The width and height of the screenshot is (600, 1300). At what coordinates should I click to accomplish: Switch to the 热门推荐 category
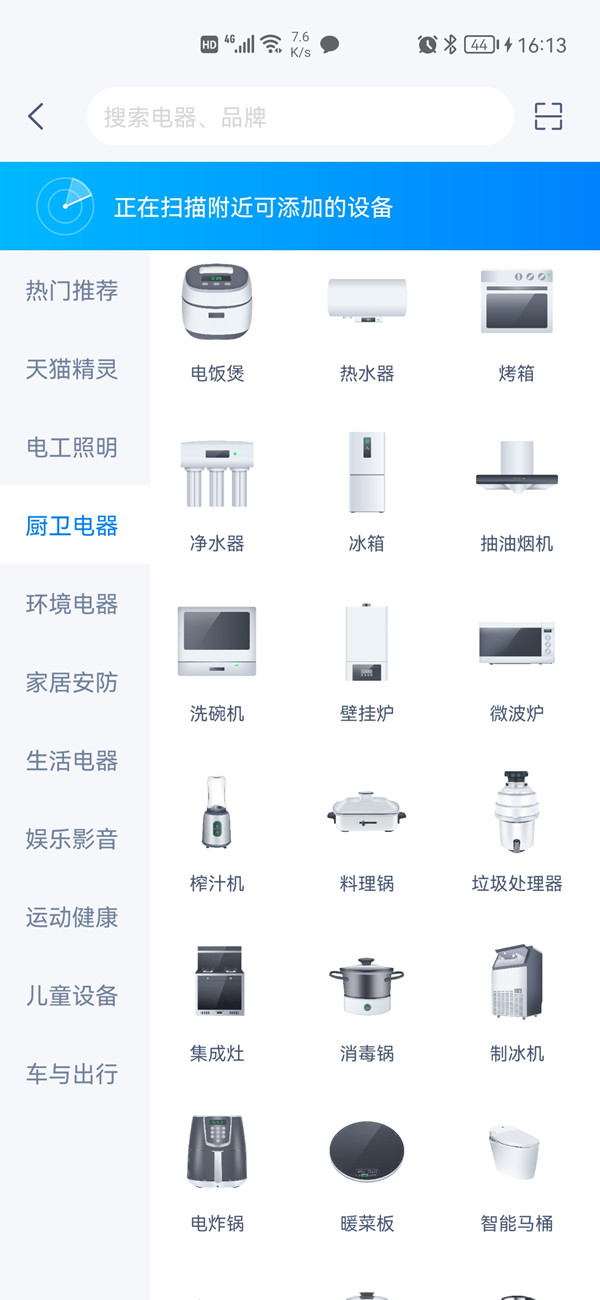pyautogui.click(x=72, y=291)
